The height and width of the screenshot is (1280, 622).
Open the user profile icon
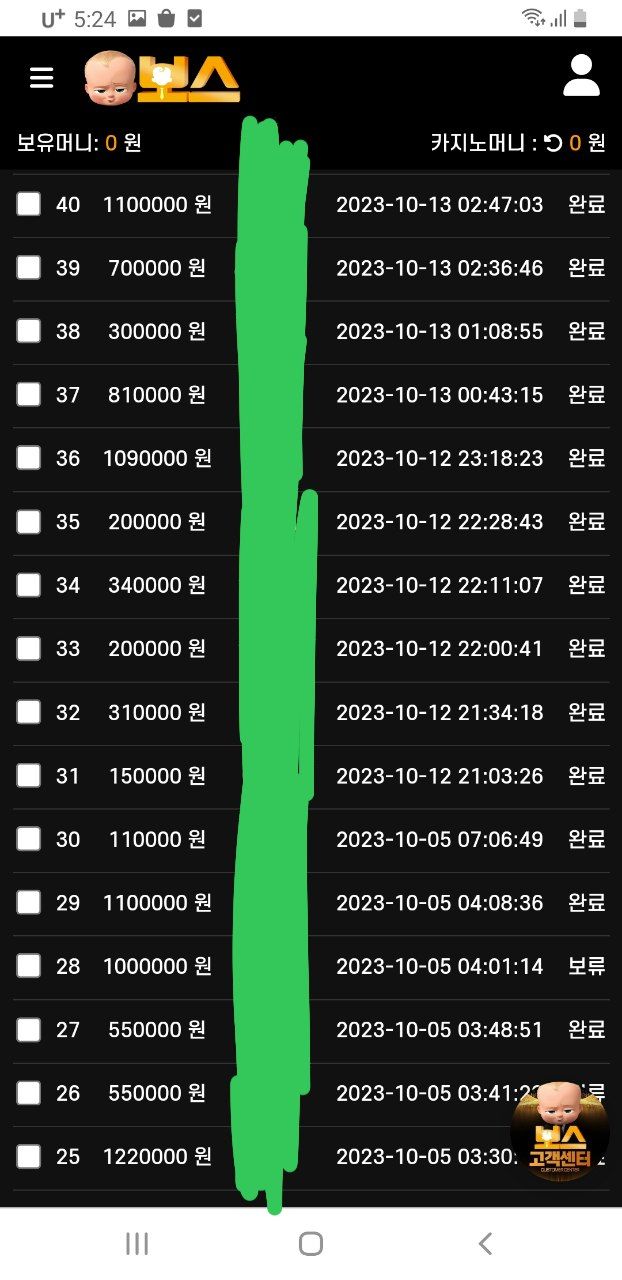(x=581, y=76)
